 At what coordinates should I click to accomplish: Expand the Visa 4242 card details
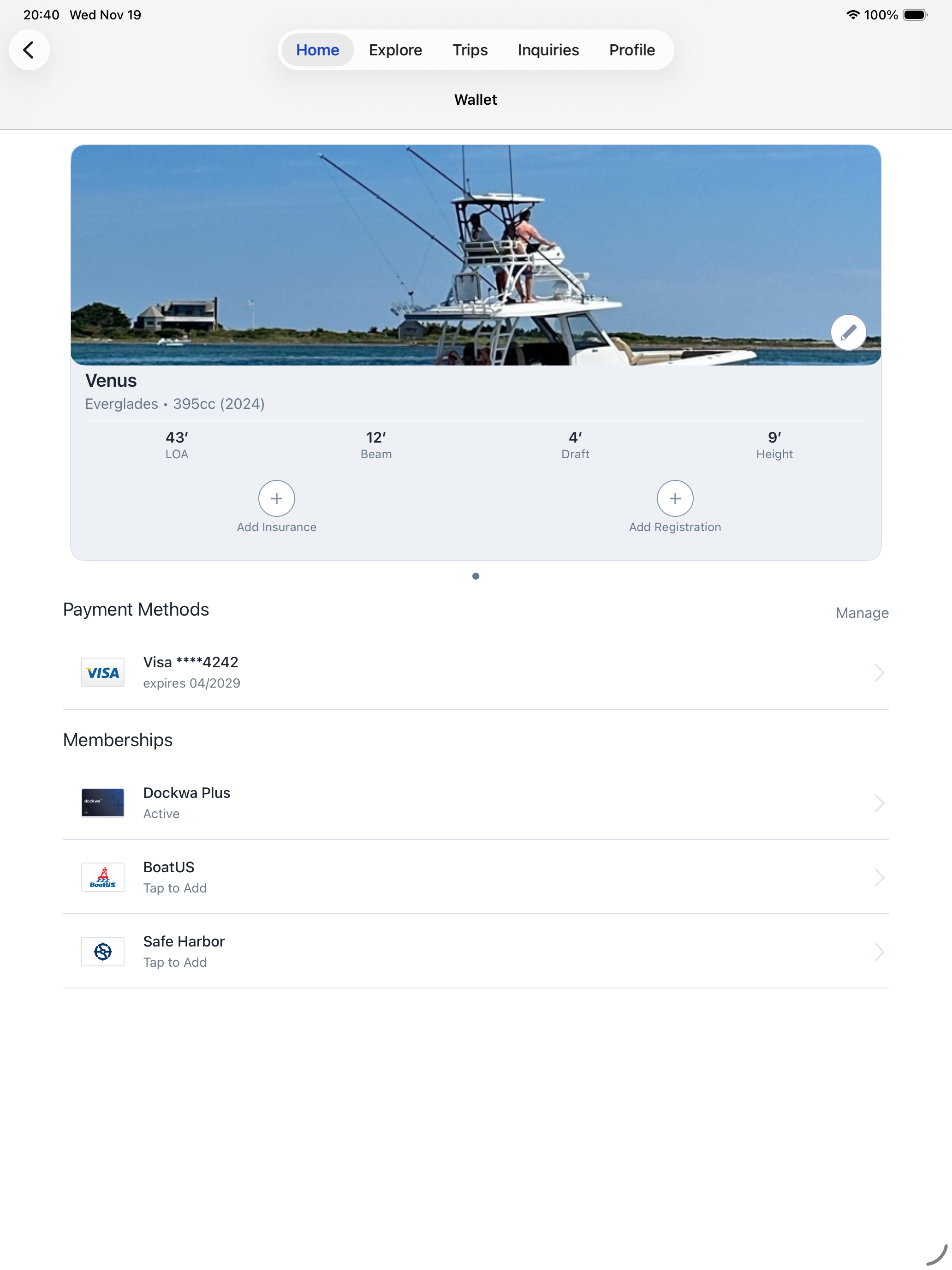(880, 672)
